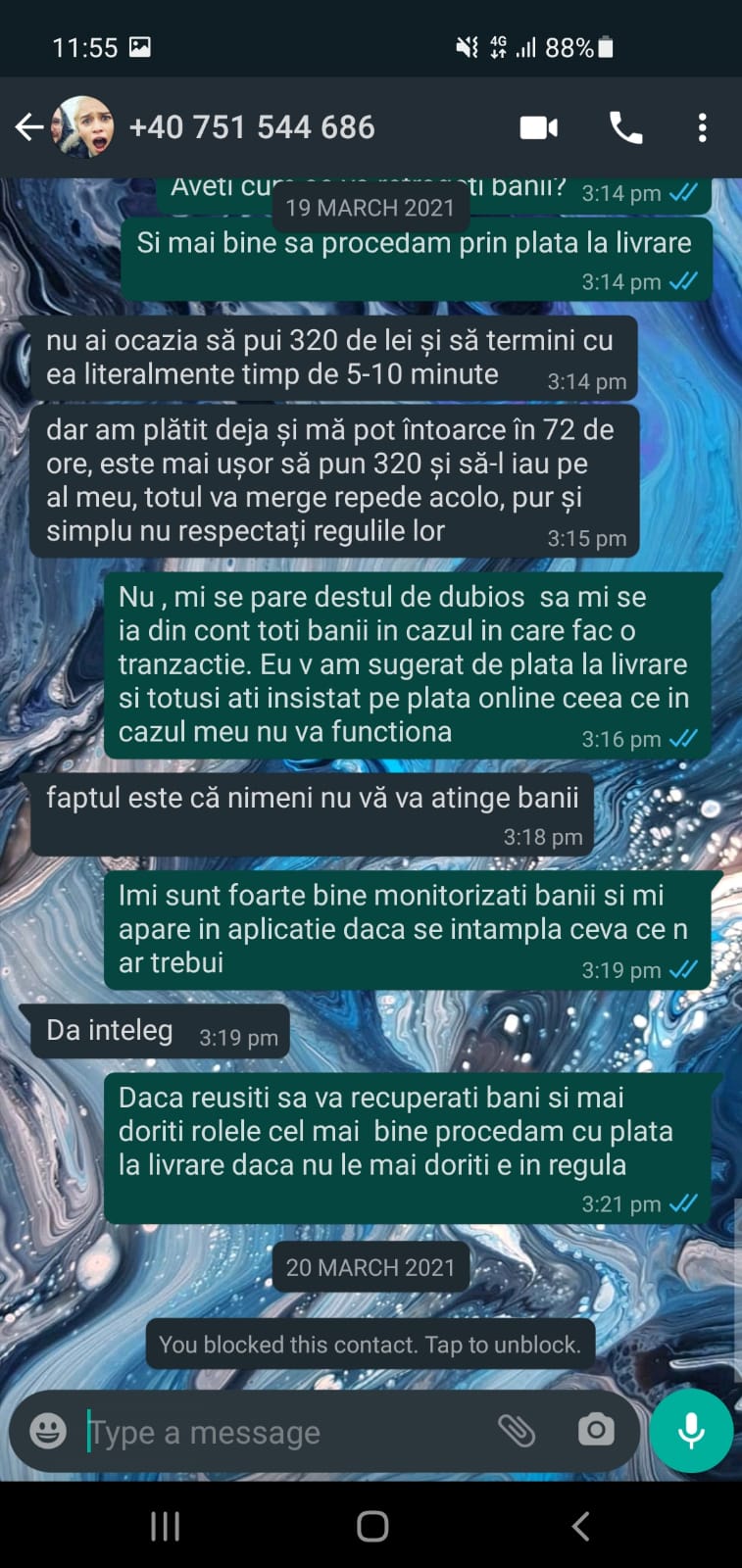Show recent apps from the navigation bar
Viewport: 742px width, 1568px height.
tap(165, 1526)
